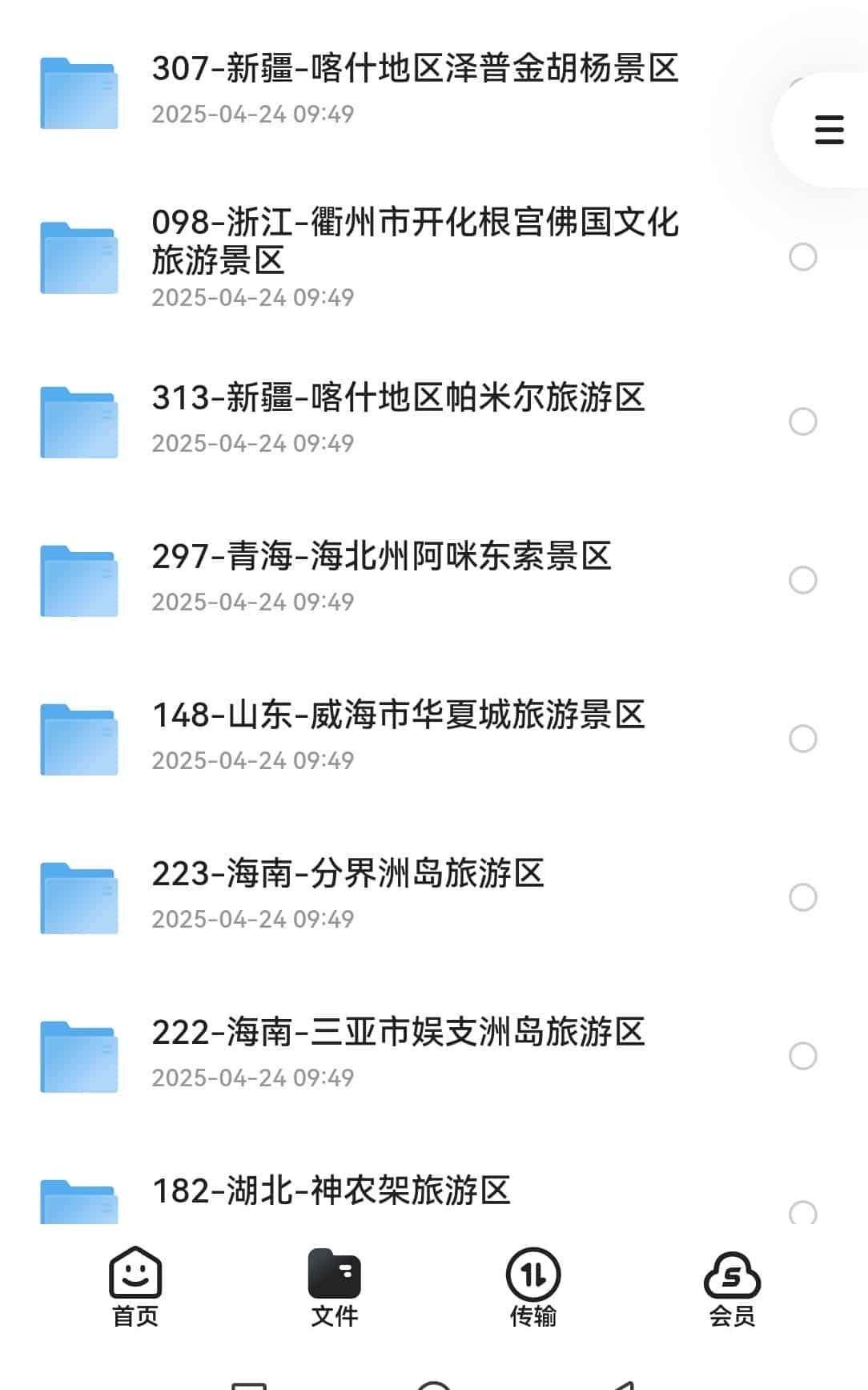This screenshot has width=868, height=1390.
Task: Select the checkbox for folder 313-新疆
Action: 803,421
